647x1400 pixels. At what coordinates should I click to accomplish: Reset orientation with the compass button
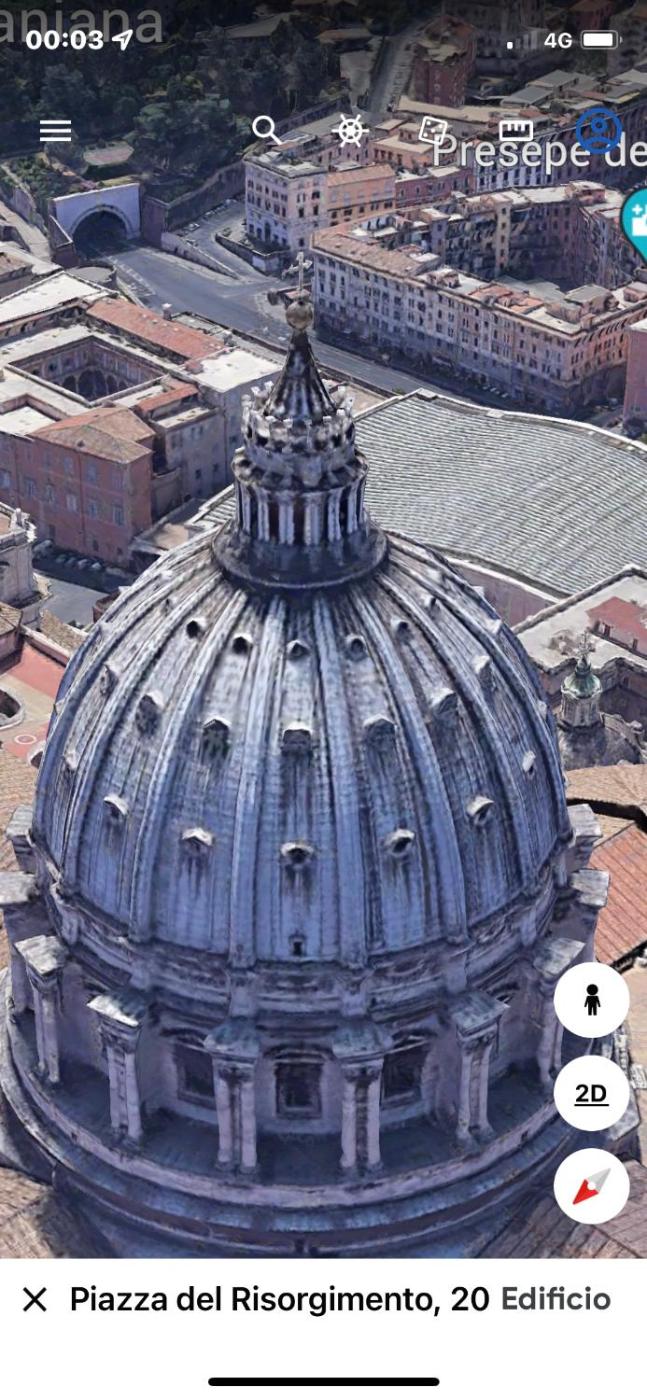591,1187
